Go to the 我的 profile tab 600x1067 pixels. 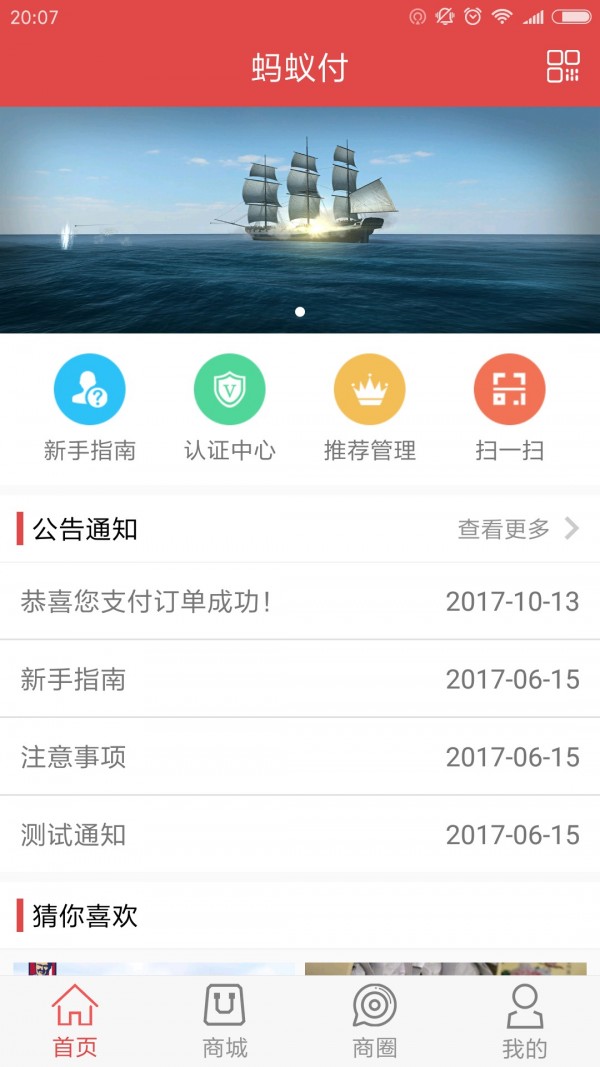tap(524, 1021)
